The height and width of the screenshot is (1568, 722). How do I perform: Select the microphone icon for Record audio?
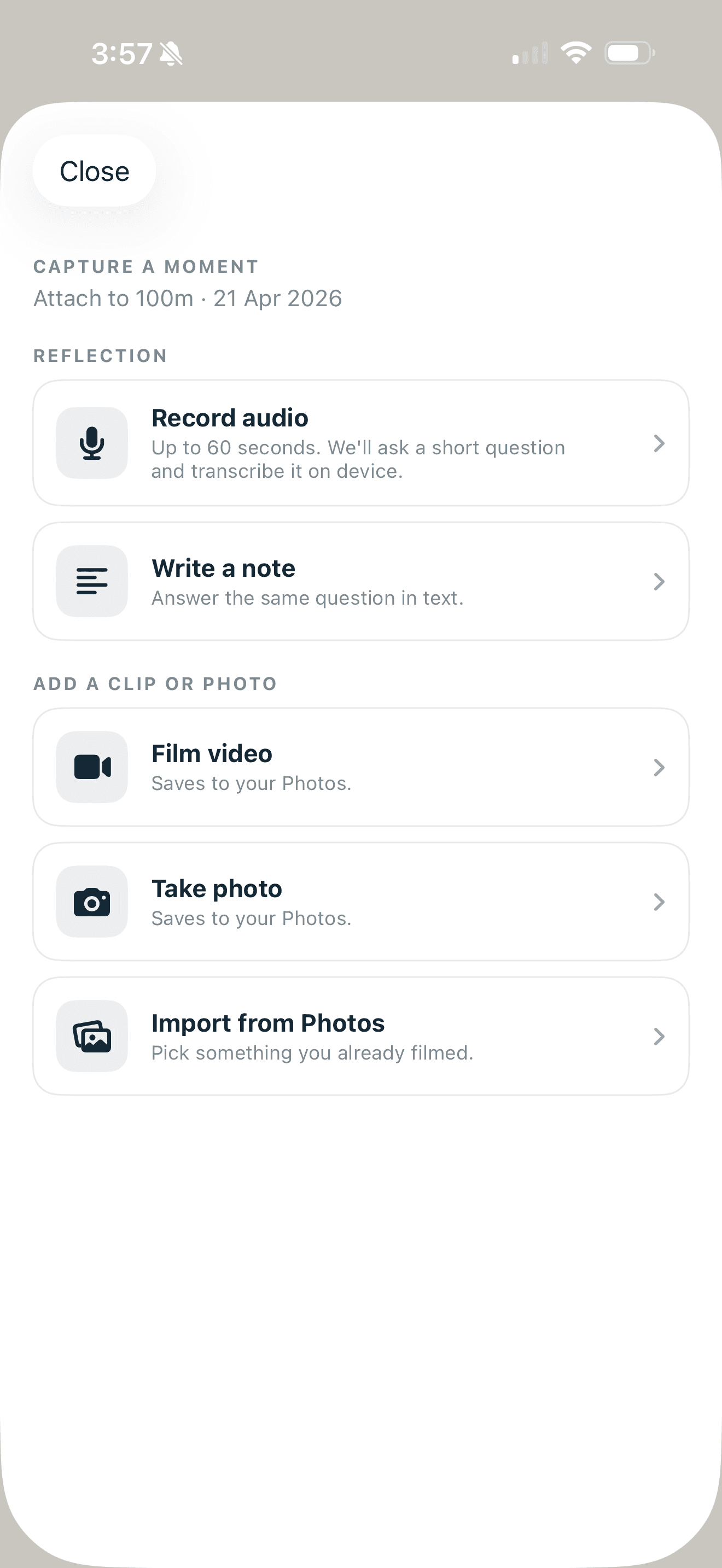point(91,442)
